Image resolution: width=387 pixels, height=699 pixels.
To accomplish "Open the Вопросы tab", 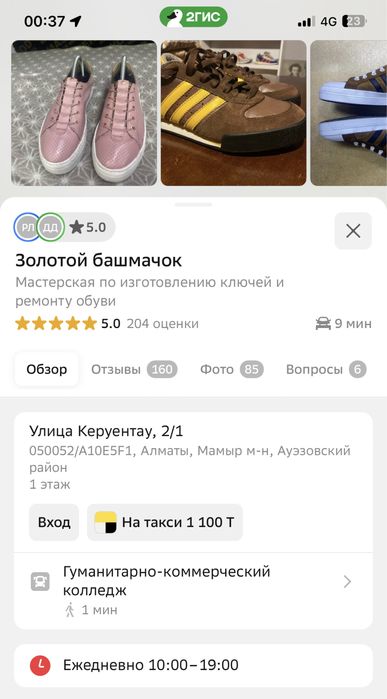I will pyautogui.click(x=326, y=370).
